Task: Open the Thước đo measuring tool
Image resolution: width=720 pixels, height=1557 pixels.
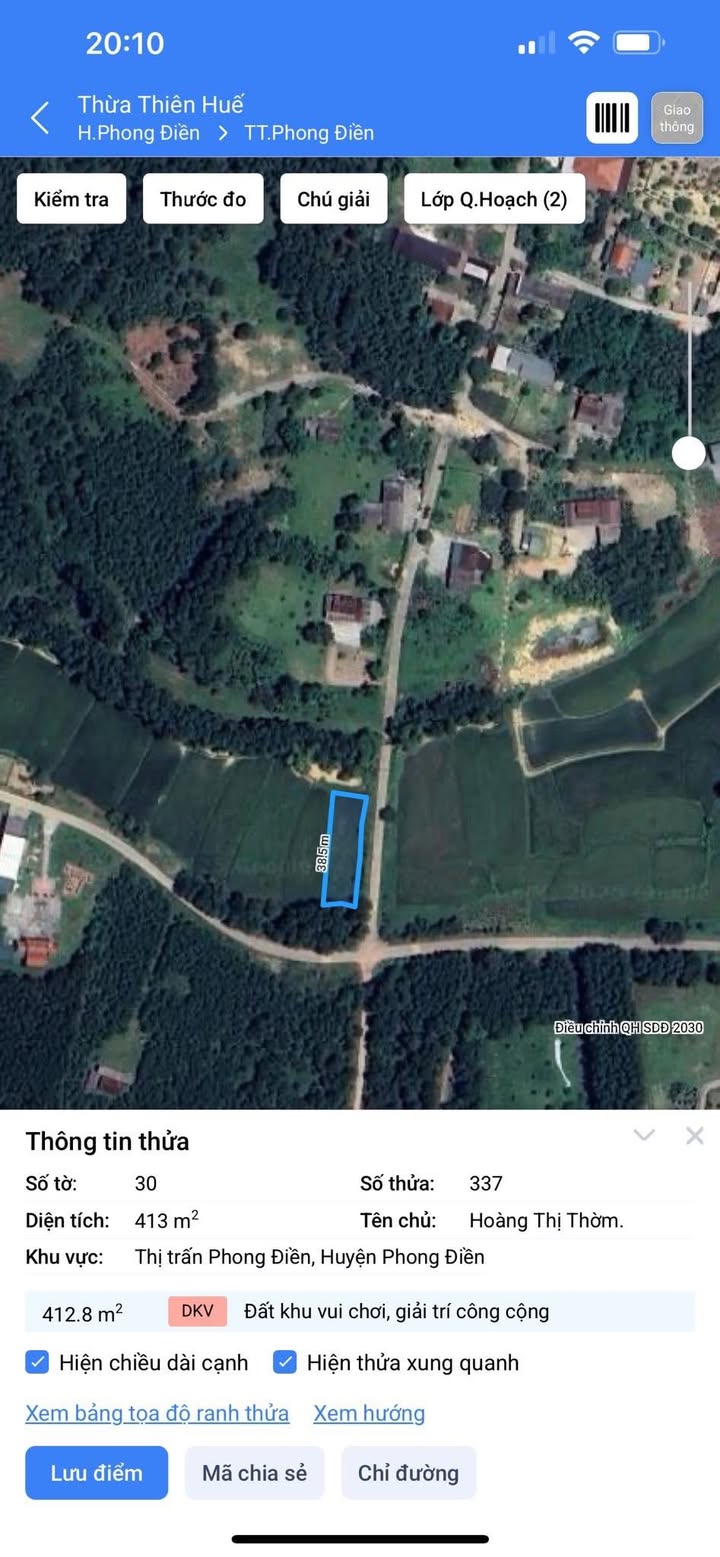Action: tap(203, 199)
